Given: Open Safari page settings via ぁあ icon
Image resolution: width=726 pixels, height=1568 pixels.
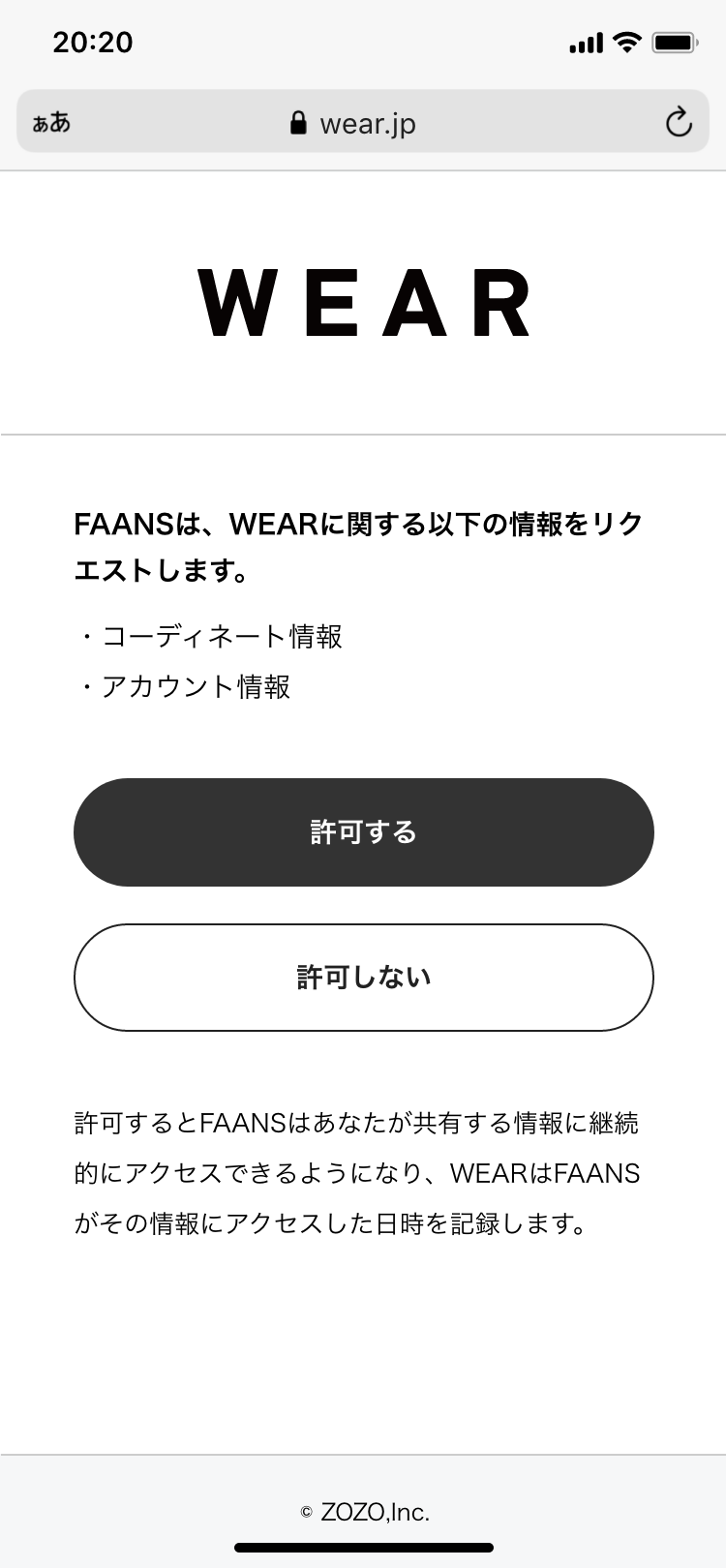Looking at the screenshot, I should (x=50, y=123).
